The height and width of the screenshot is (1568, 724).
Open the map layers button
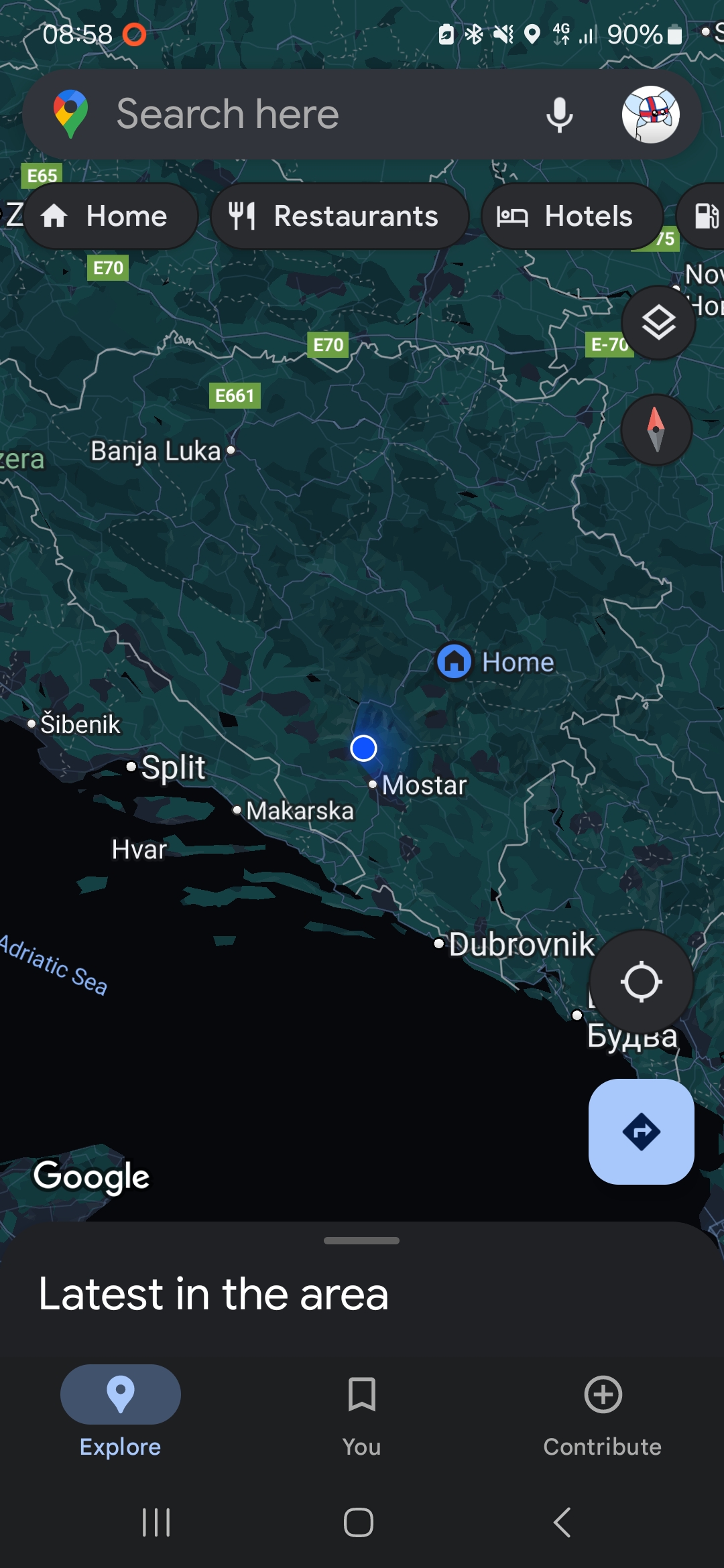point(658,322)
